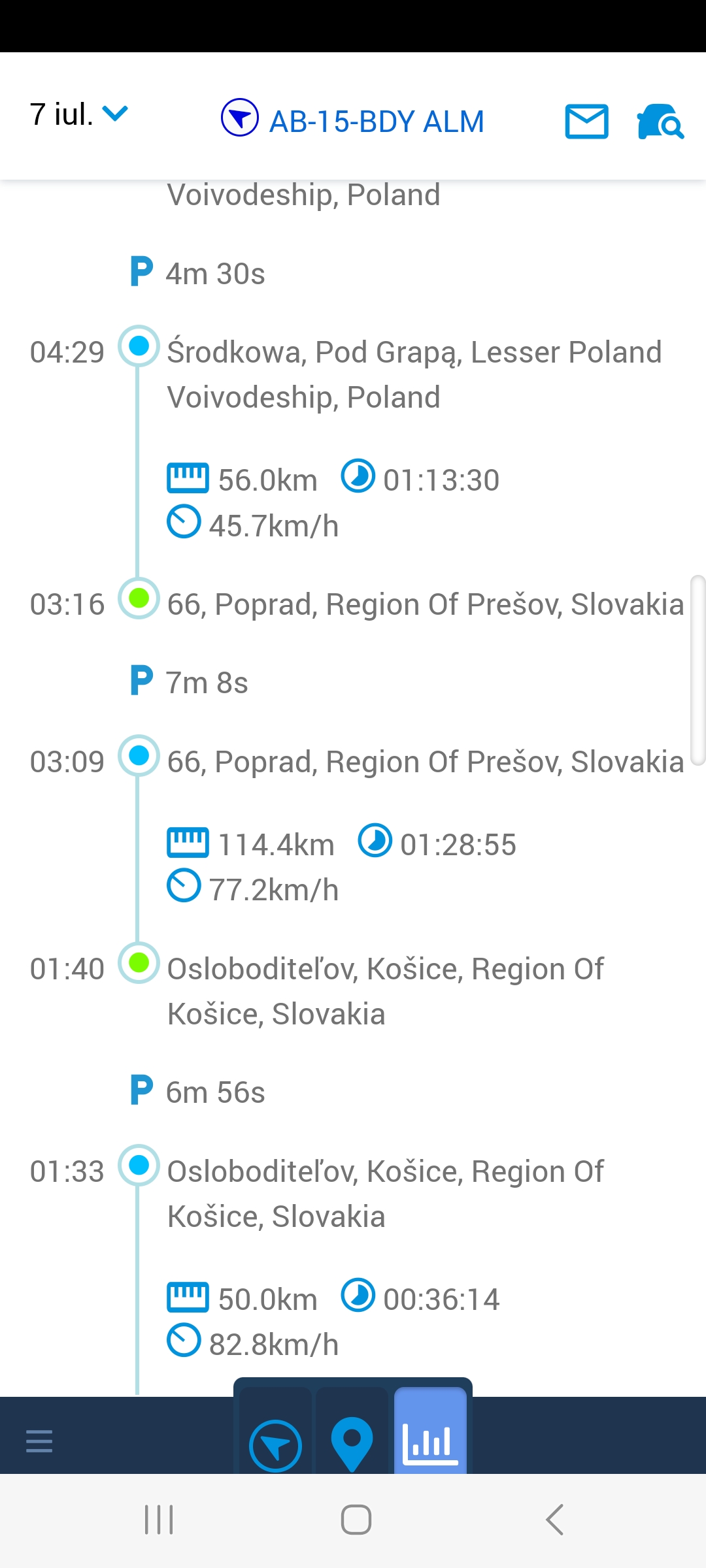Screen dimensions: 706x1568
Task: Select vehicle AB-15-BDY ALM
Action: 353,121
